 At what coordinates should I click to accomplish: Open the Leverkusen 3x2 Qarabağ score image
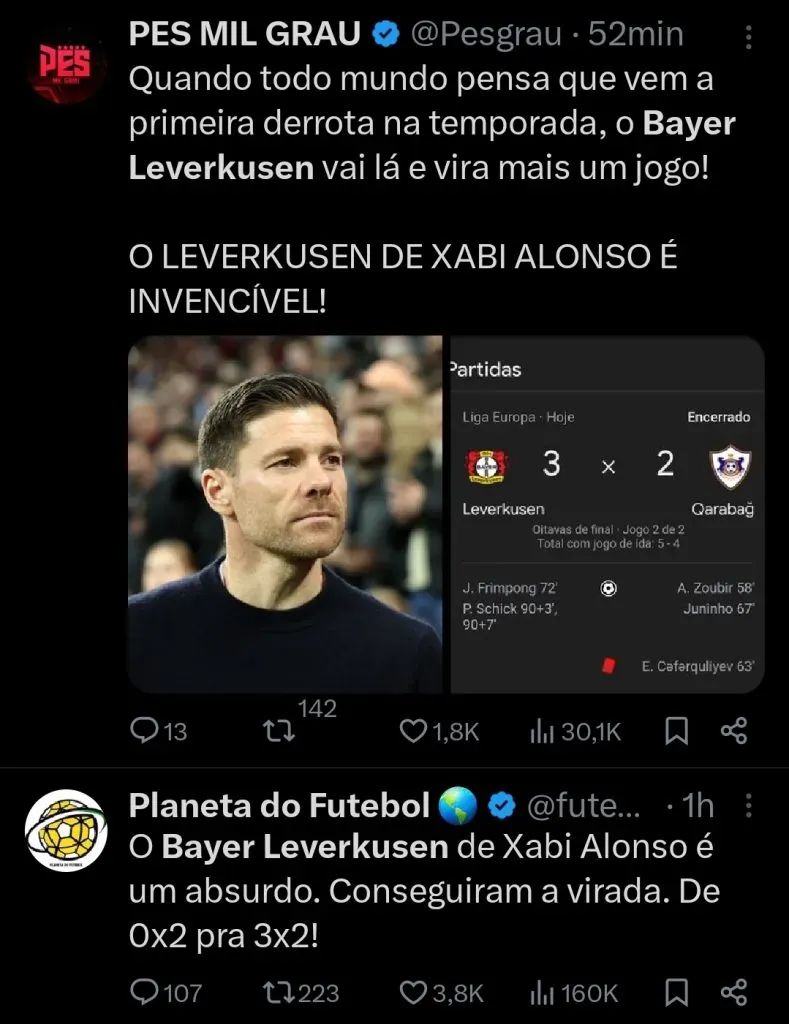[x=607, y=515]
